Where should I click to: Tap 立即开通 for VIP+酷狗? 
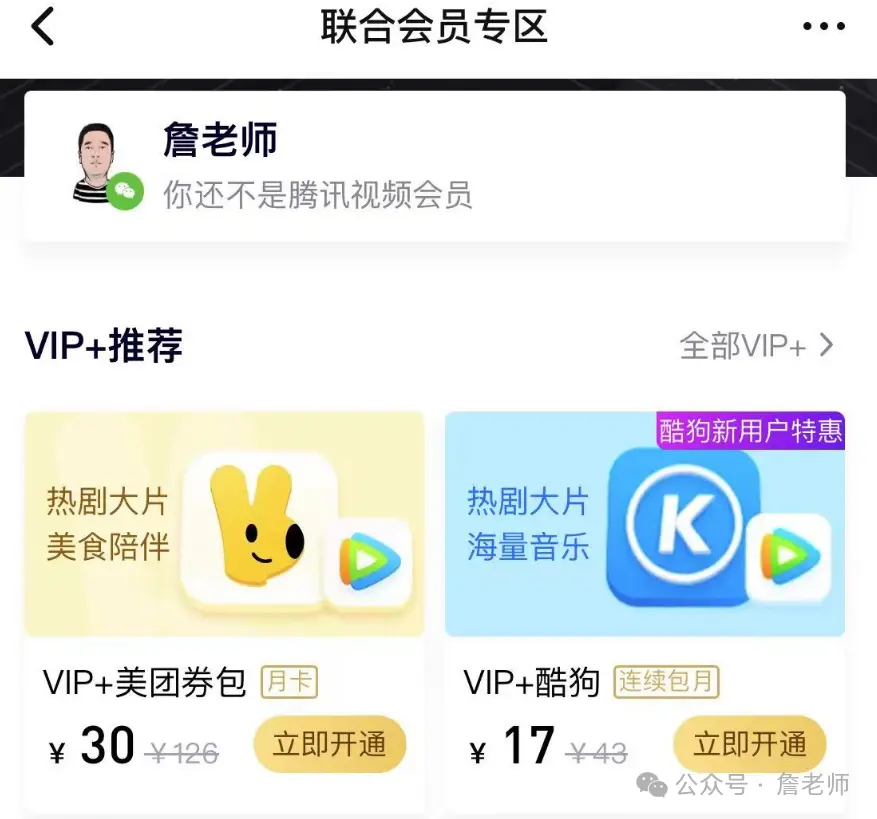click(x=749, y=745)
